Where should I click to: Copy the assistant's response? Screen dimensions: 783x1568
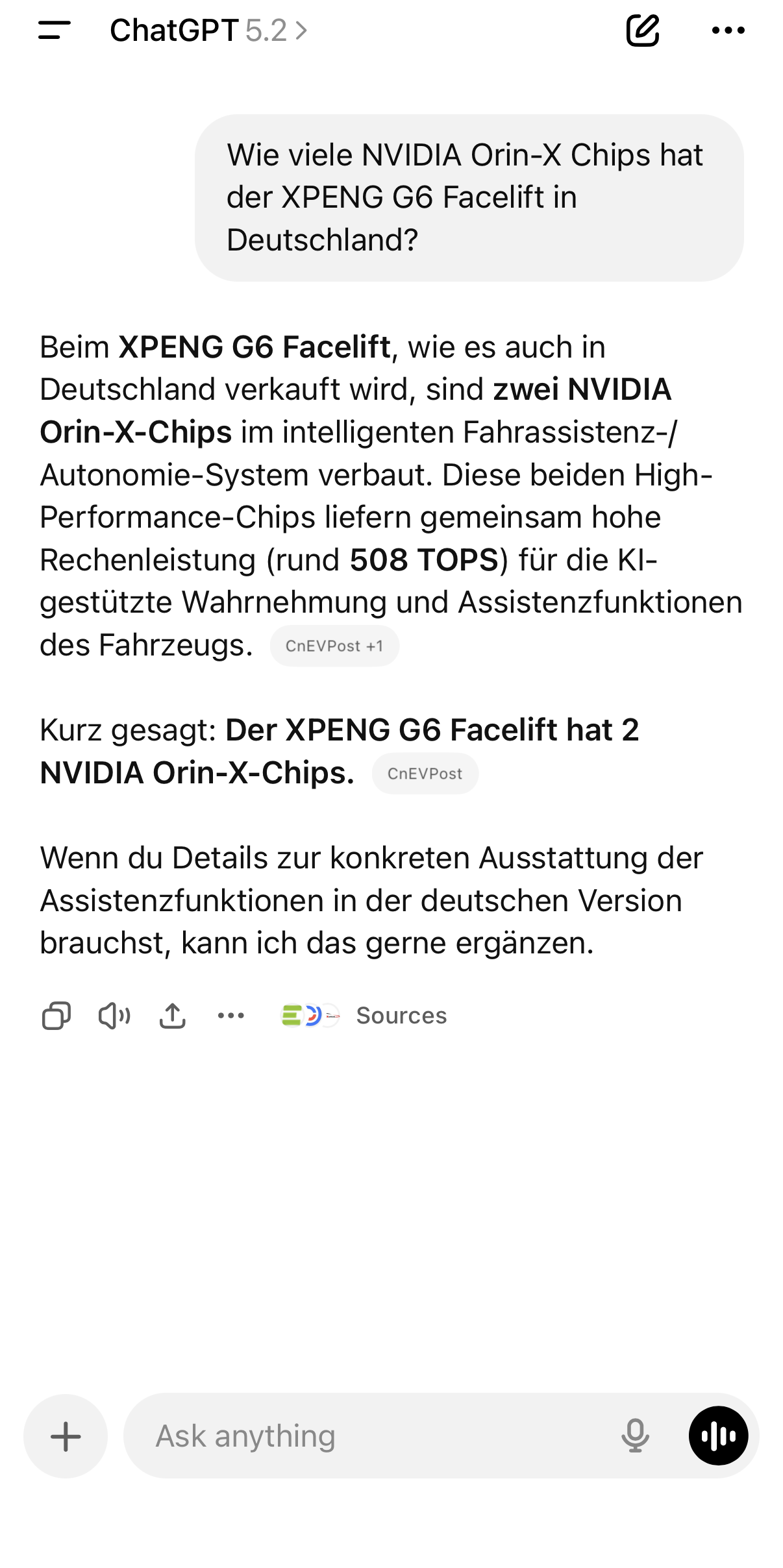(x=56, y=1016)
